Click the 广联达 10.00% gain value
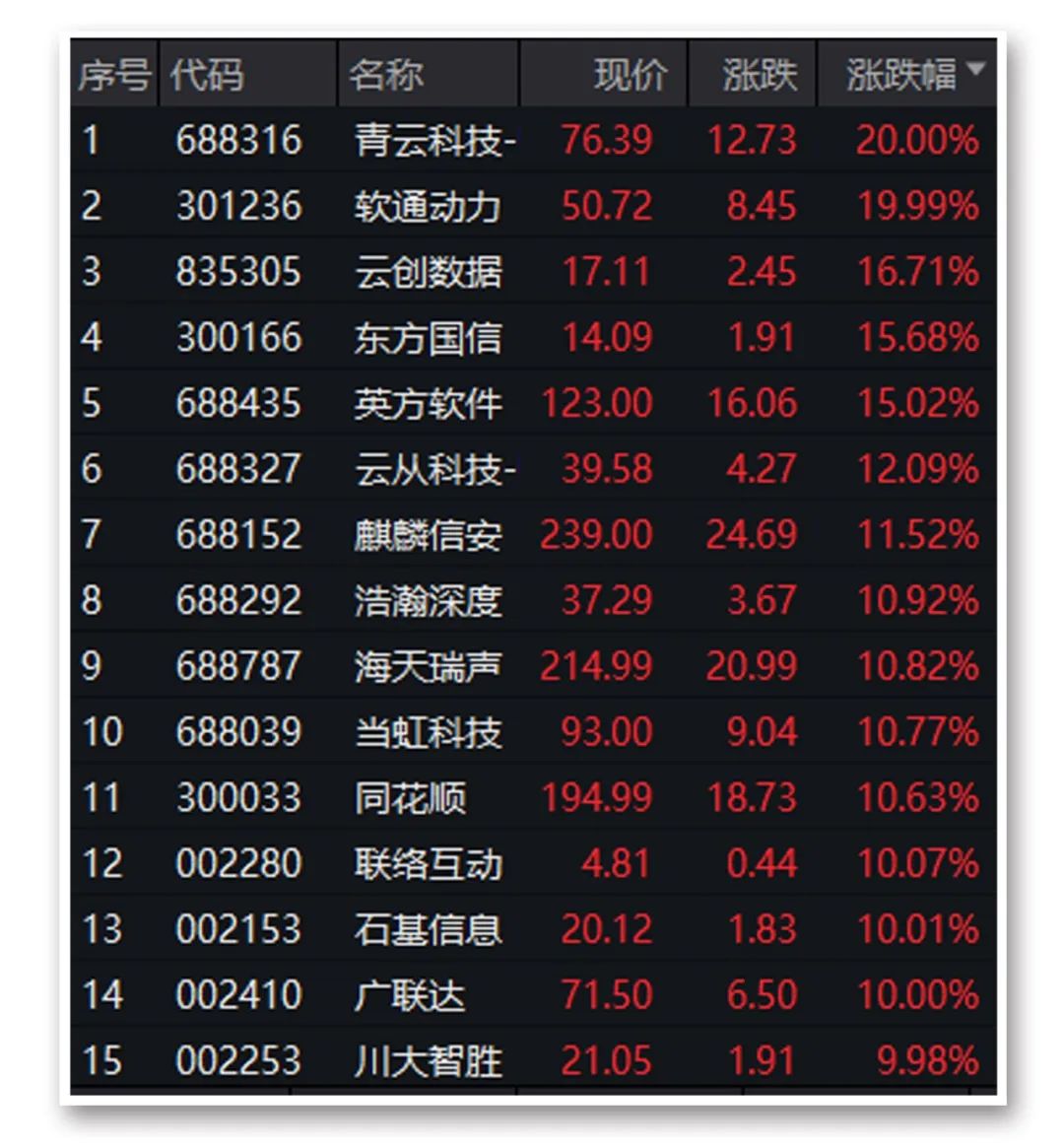Image resolution: width=1064 pixels, height=1148 pixels. point(914,994)
